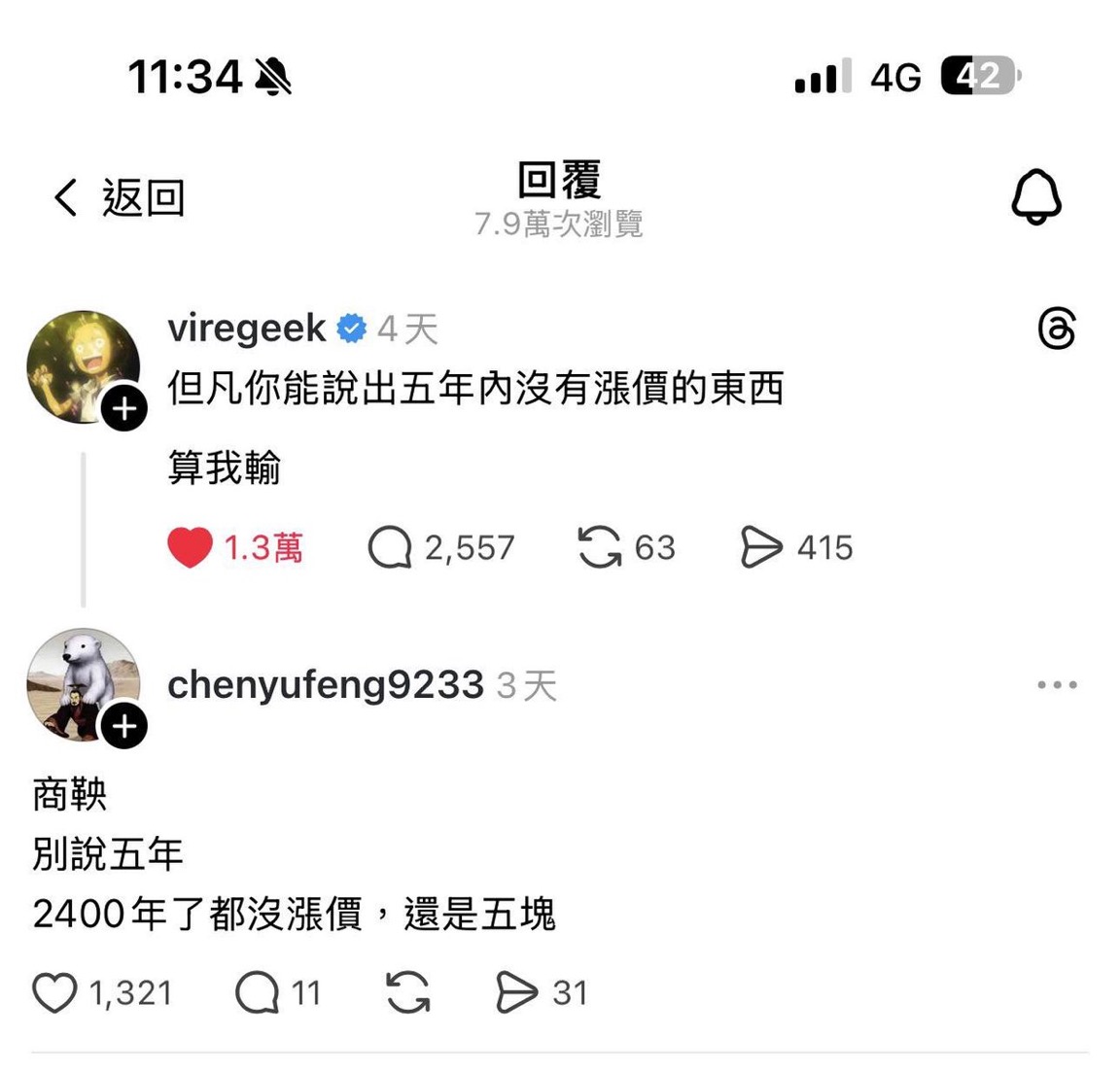
Task: Open chenyufeng9233's profile
Action: [x=325, y=685]
